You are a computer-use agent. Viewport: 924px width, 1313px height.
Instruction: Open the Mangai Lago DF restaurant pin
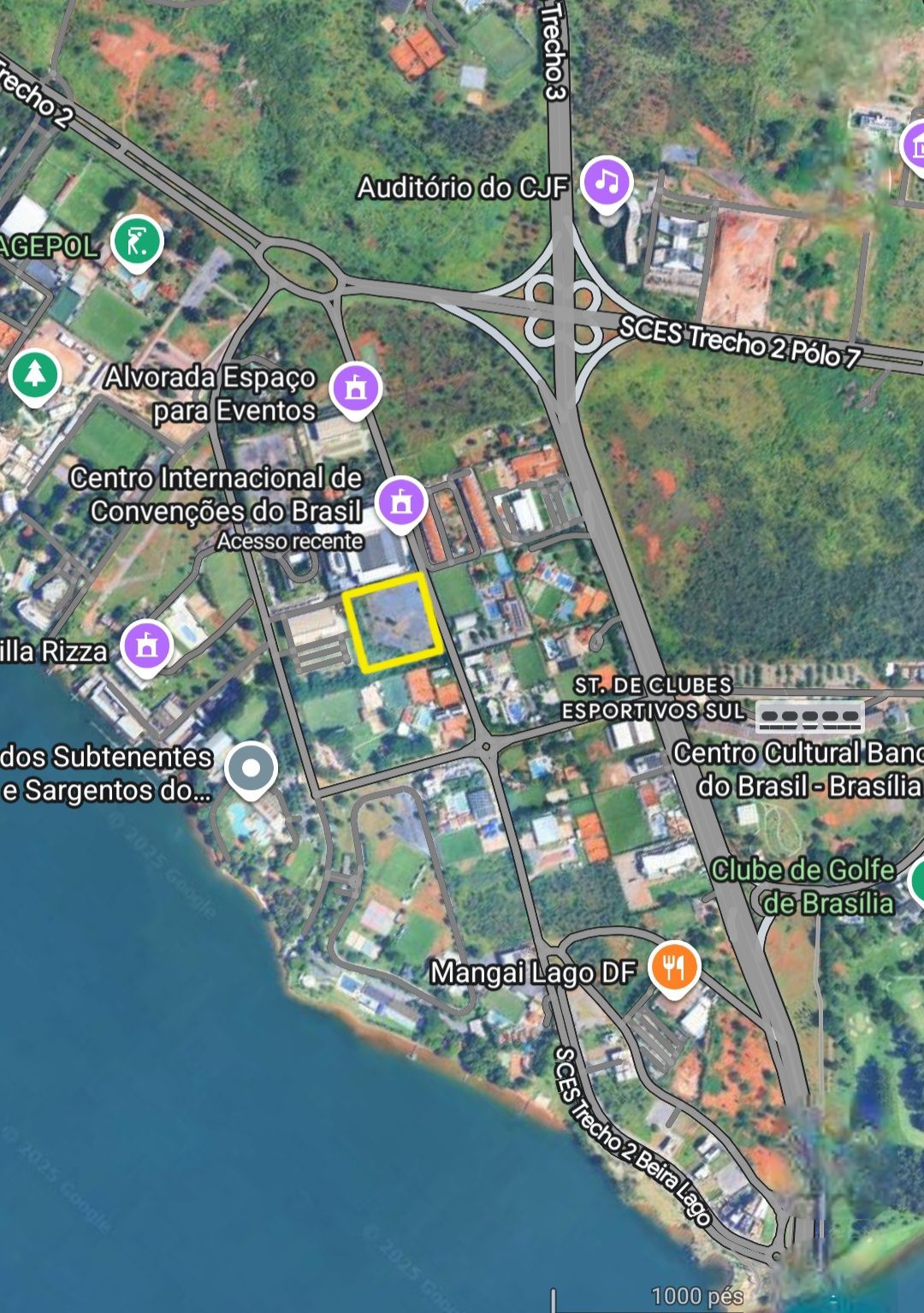pos(674,967)
